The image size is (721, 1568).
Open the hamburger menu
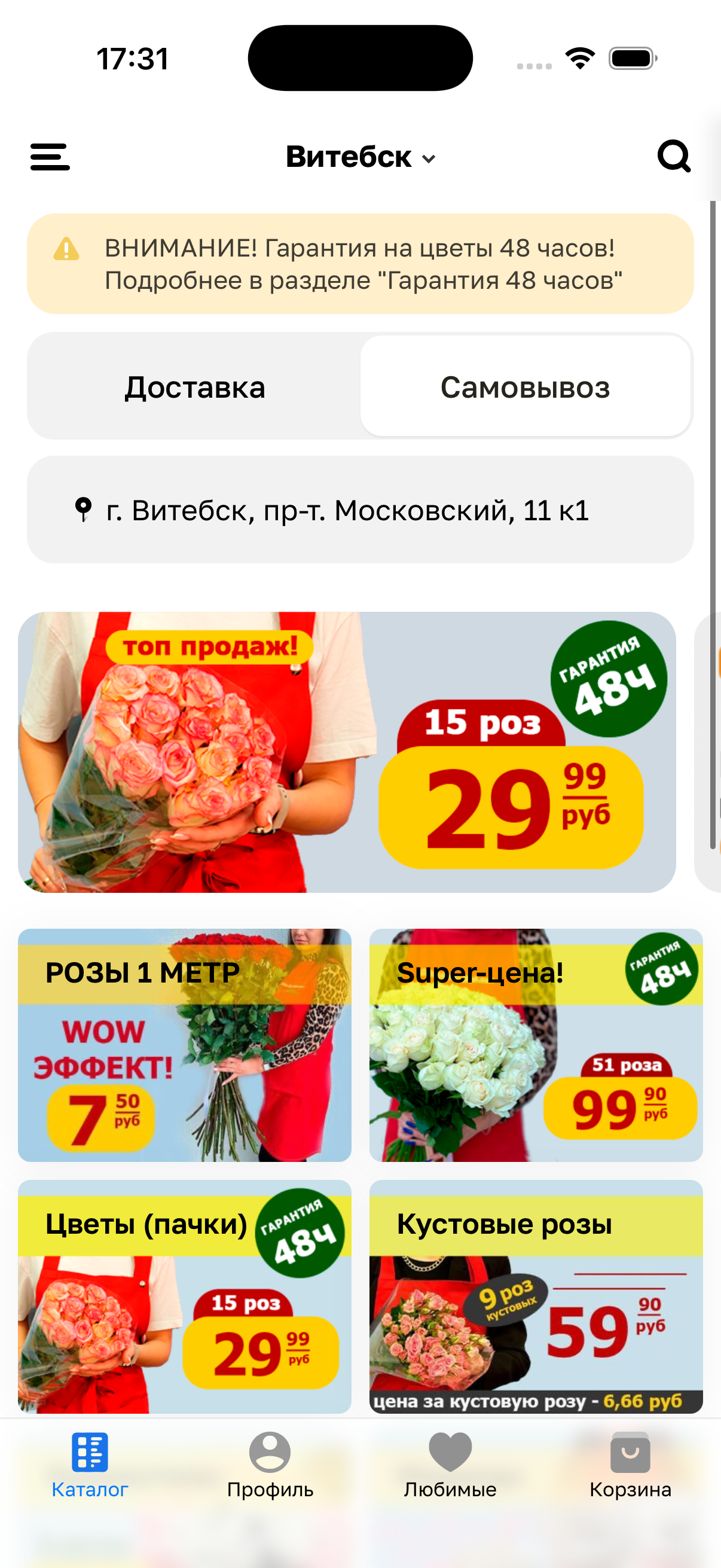[50, 157]
